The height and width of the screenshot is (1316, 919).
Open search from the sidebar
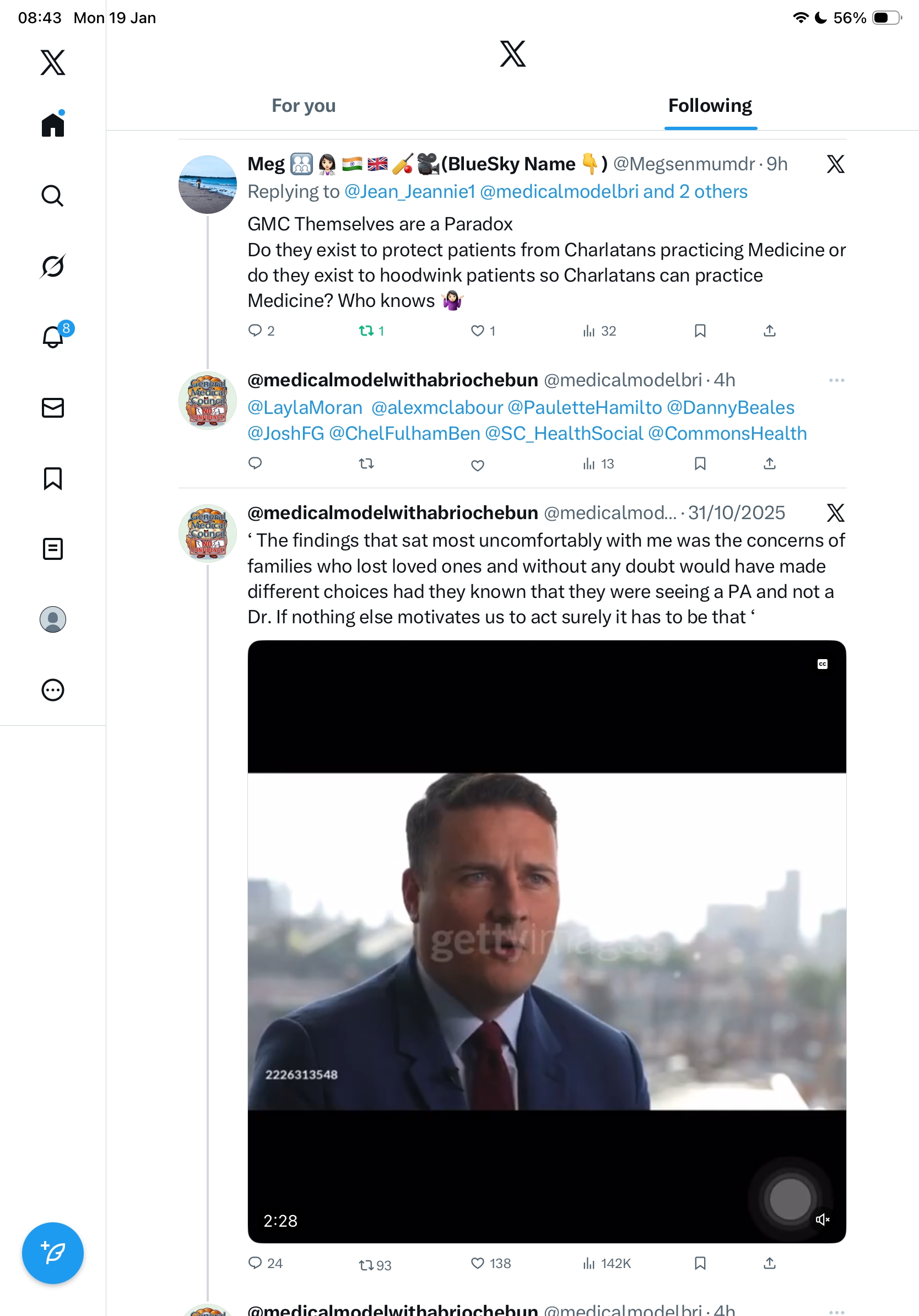coord(53,196)
